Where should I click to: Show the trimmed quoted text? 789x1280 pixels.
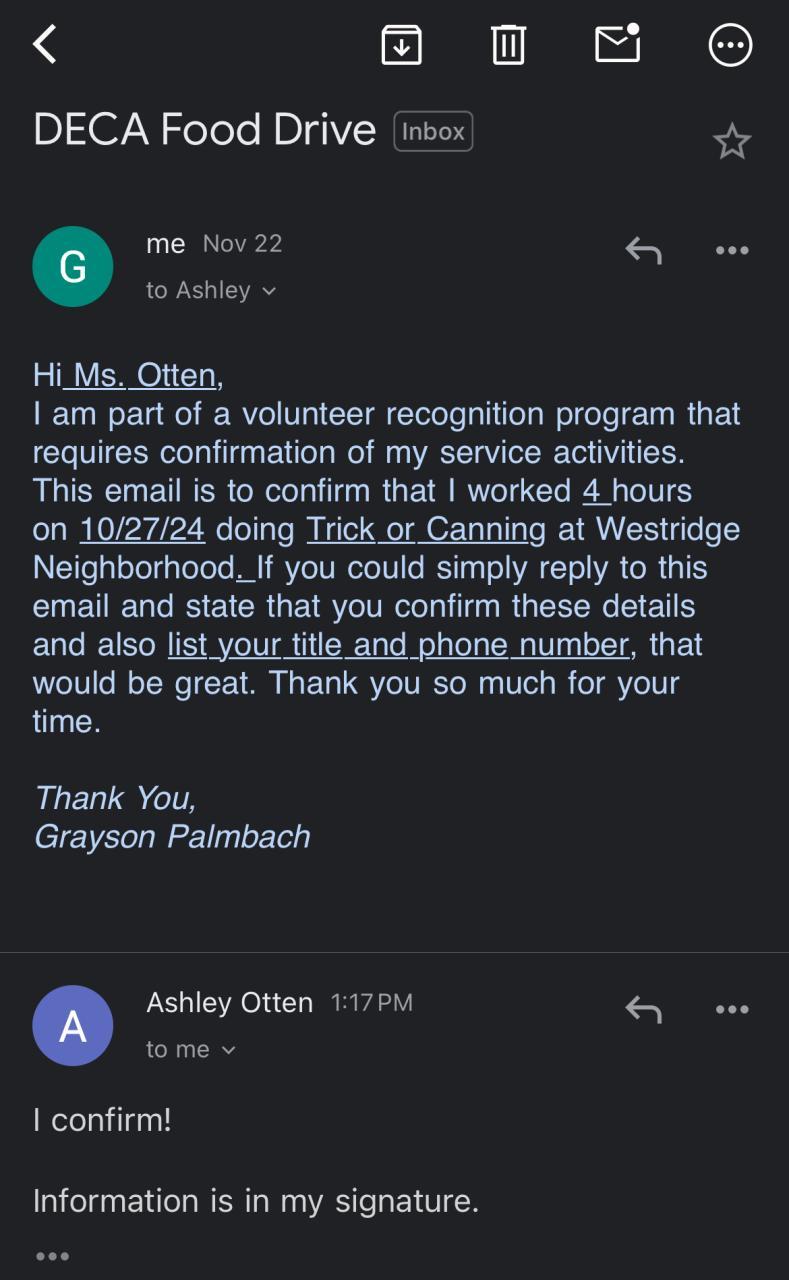(x=52, y=1256)
